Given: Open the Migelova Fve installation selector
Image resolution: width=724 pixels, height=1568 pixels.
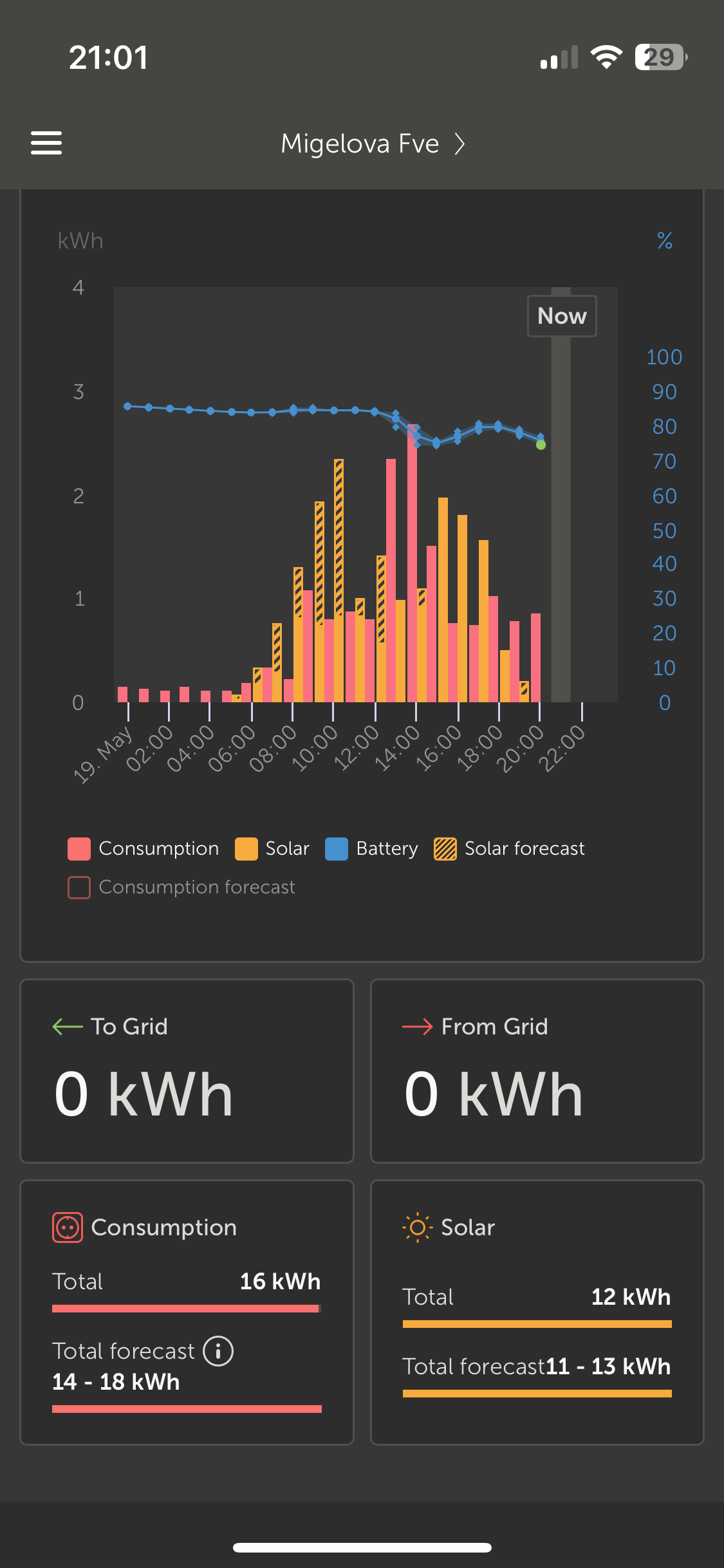Looking at the screenshot, I should 372,144.
